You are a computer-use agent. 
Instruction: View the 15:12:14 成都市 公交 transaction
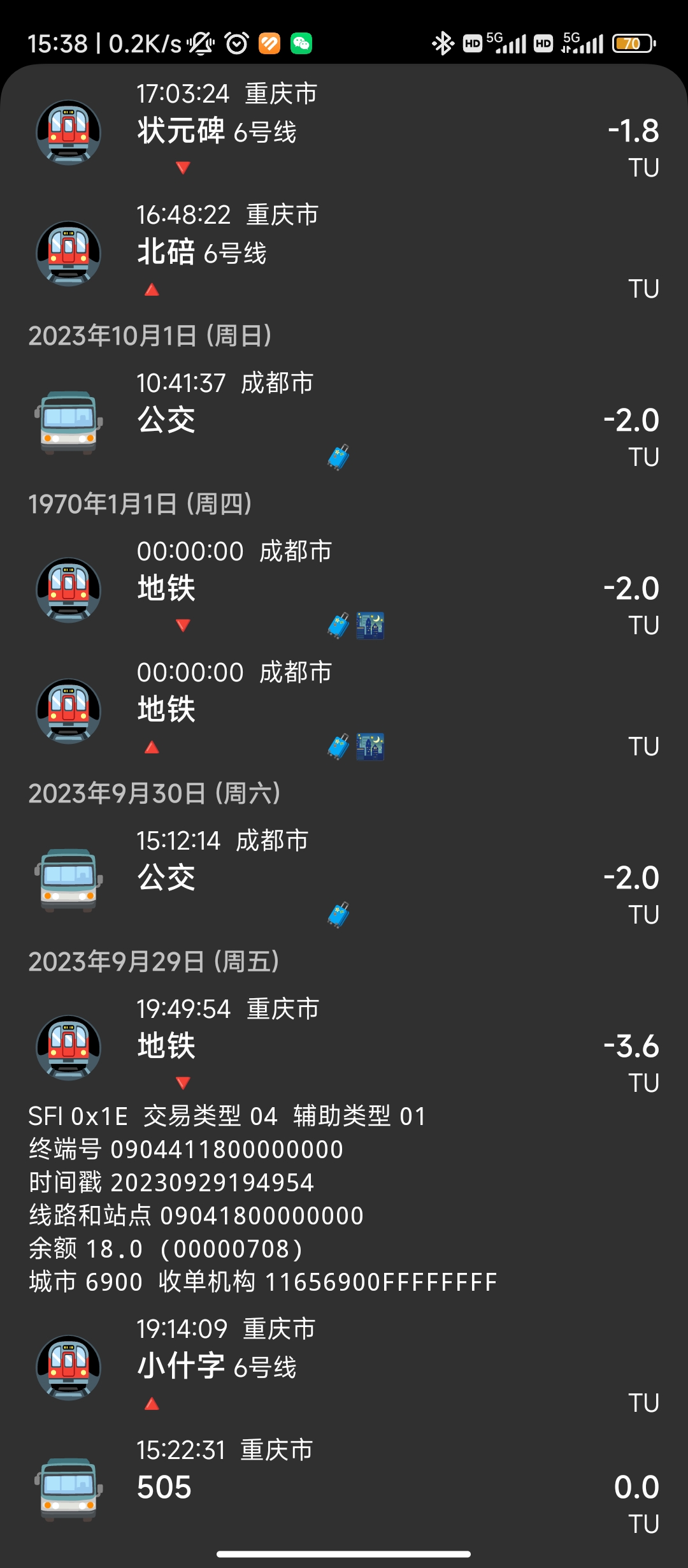[x=344, y=878]
